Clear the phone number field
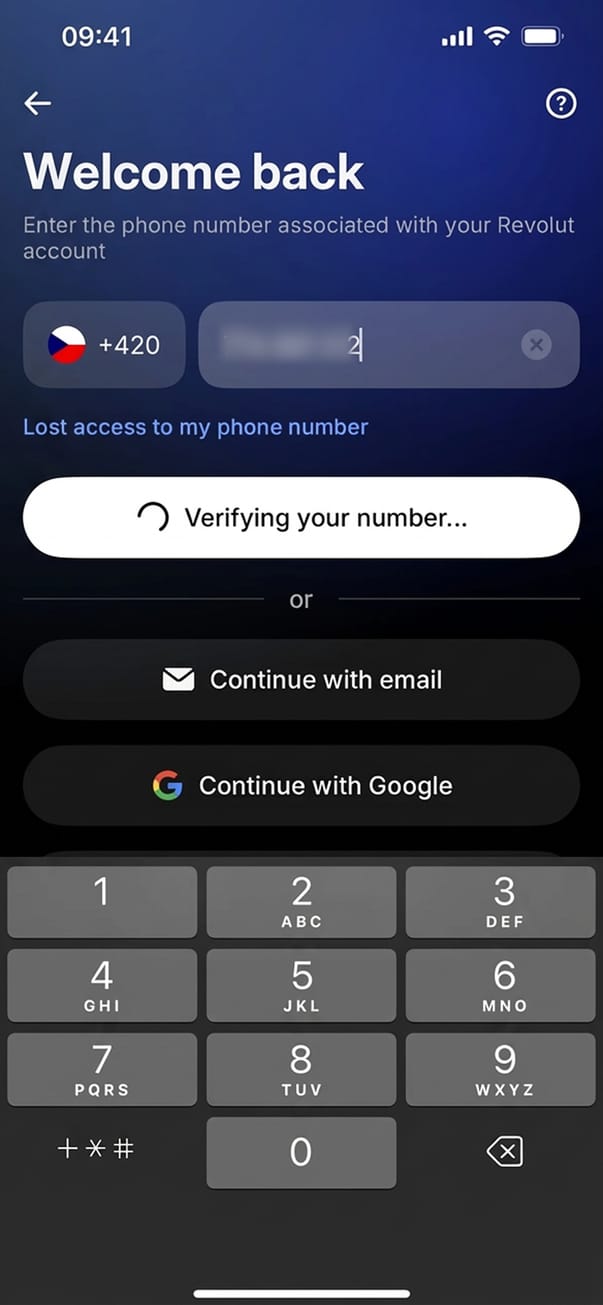 536,345
